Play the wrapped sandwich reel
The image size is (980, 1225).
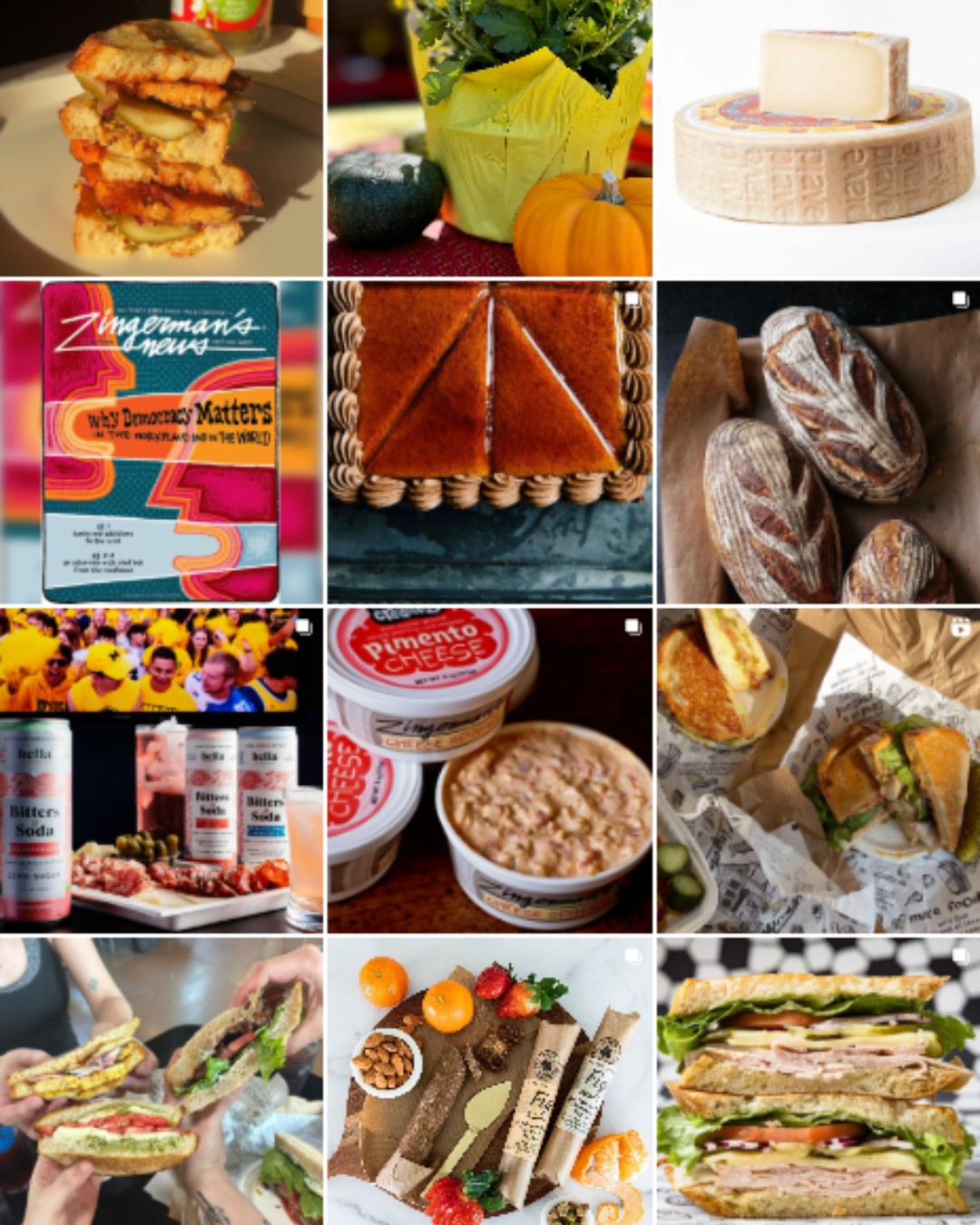pyautogui.click(x=818, y=770)
